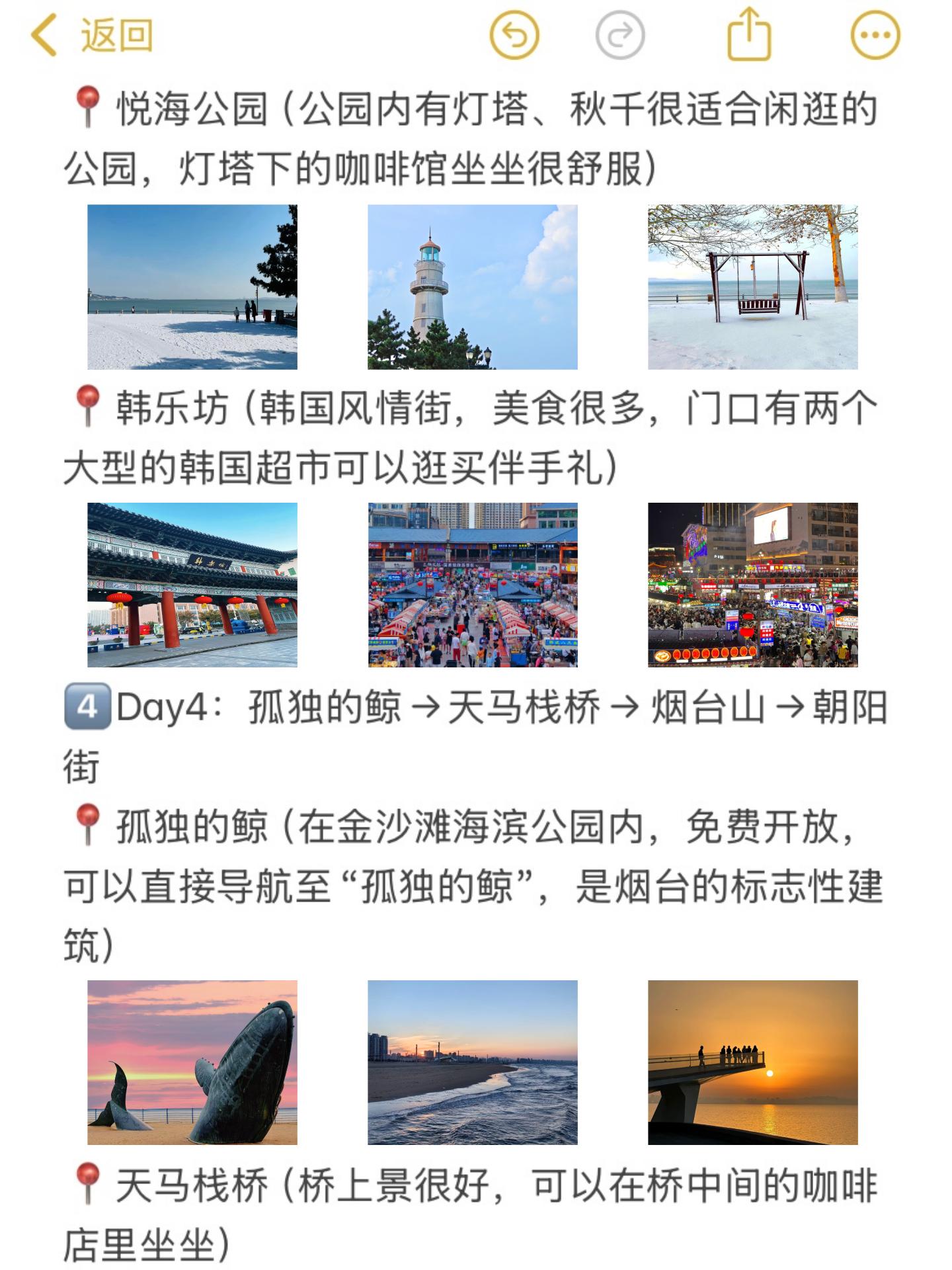Open the lighthouse photo
Image resolution: width=952 pixels, height=1270 pixels.
472,286
